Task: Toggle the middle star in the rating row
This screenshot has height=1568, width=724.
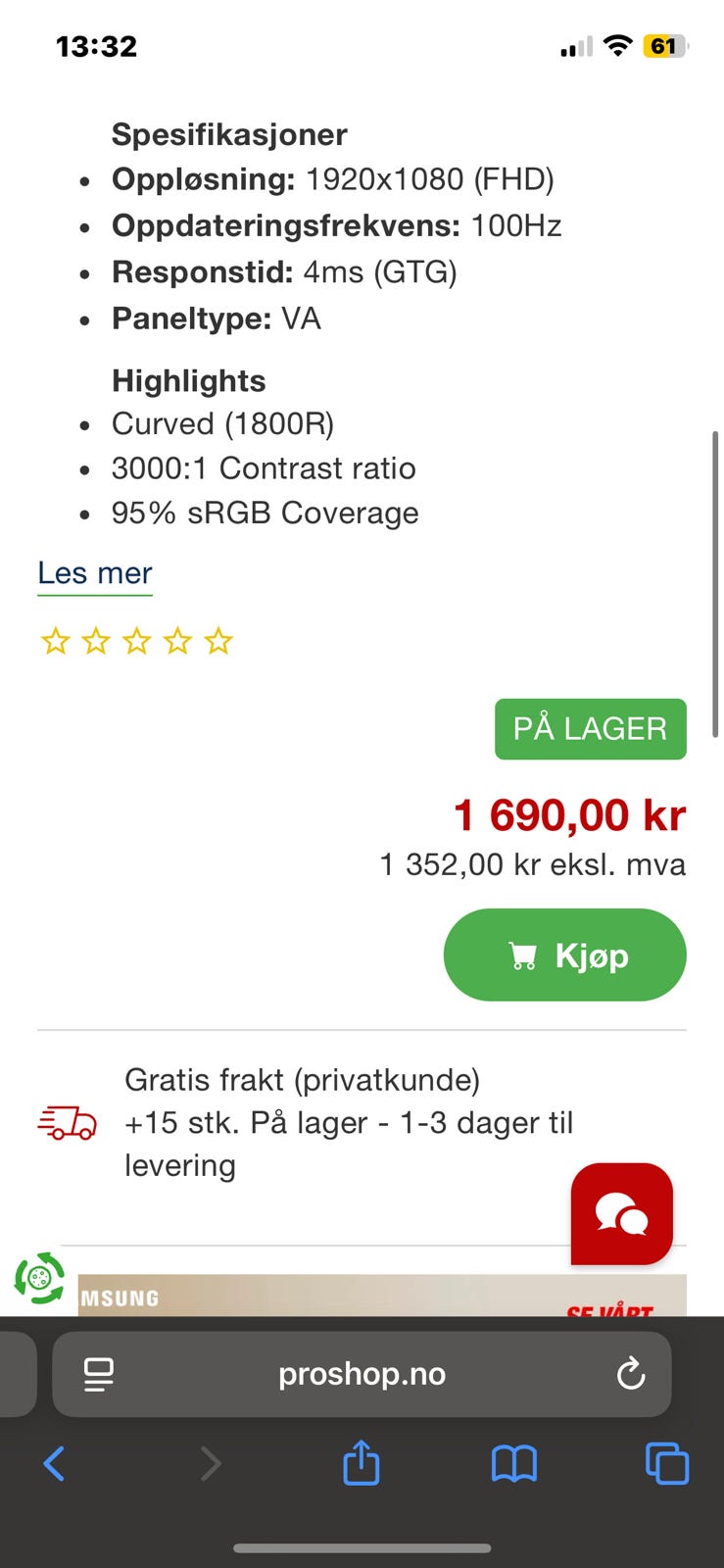Action: [x=136, y=640]
